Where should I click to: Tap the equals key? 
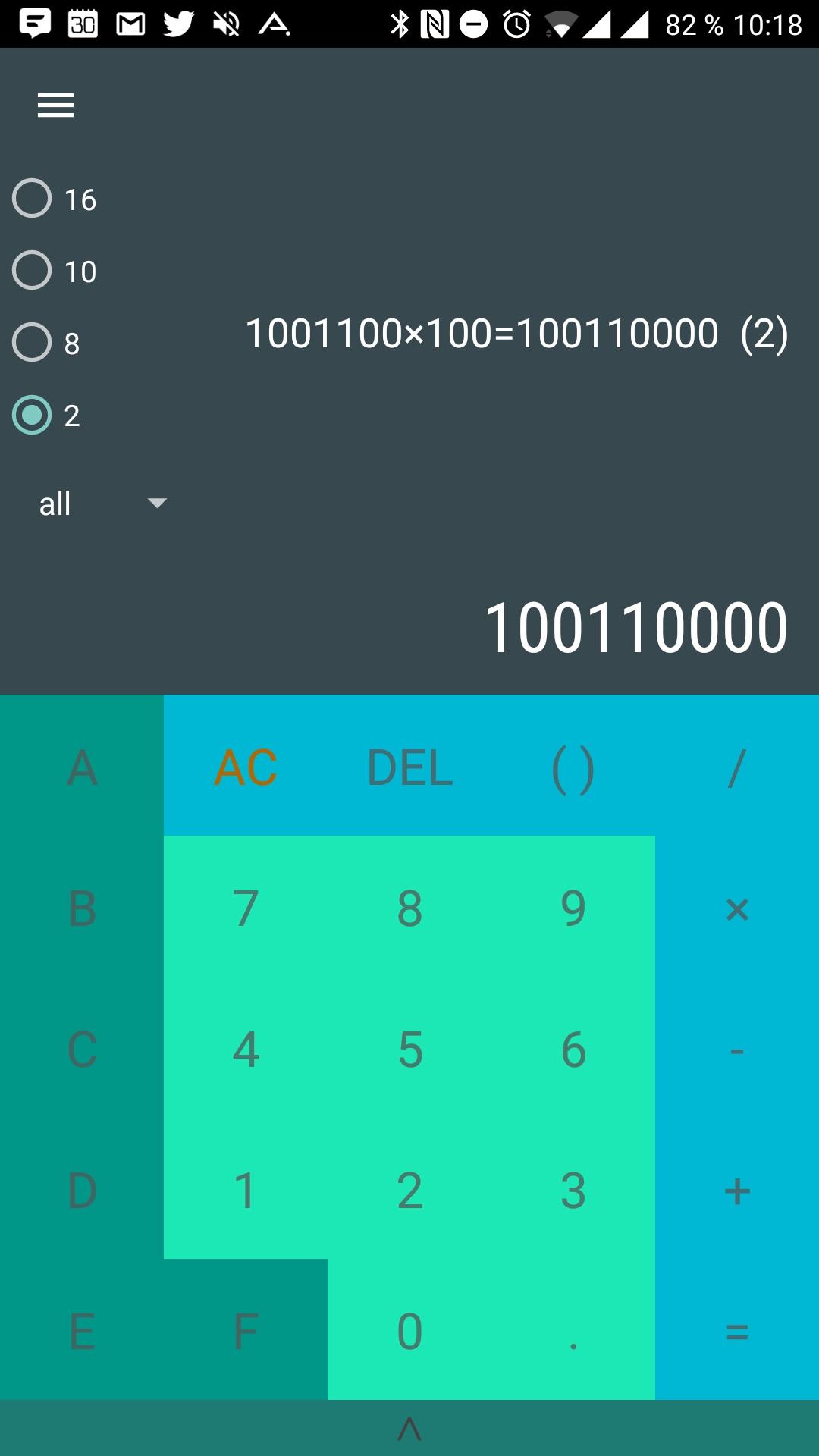[737, 1331]
